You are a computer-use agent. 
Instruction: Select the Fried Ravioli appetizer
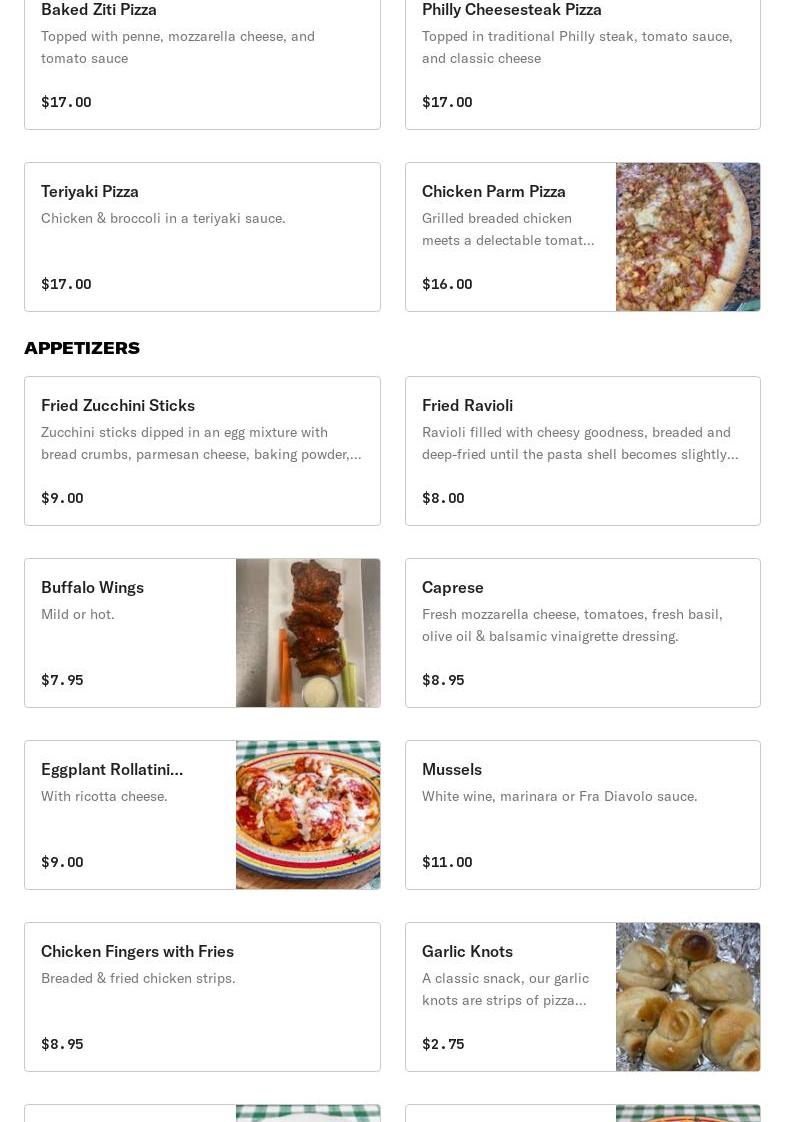tap(582, 451)
